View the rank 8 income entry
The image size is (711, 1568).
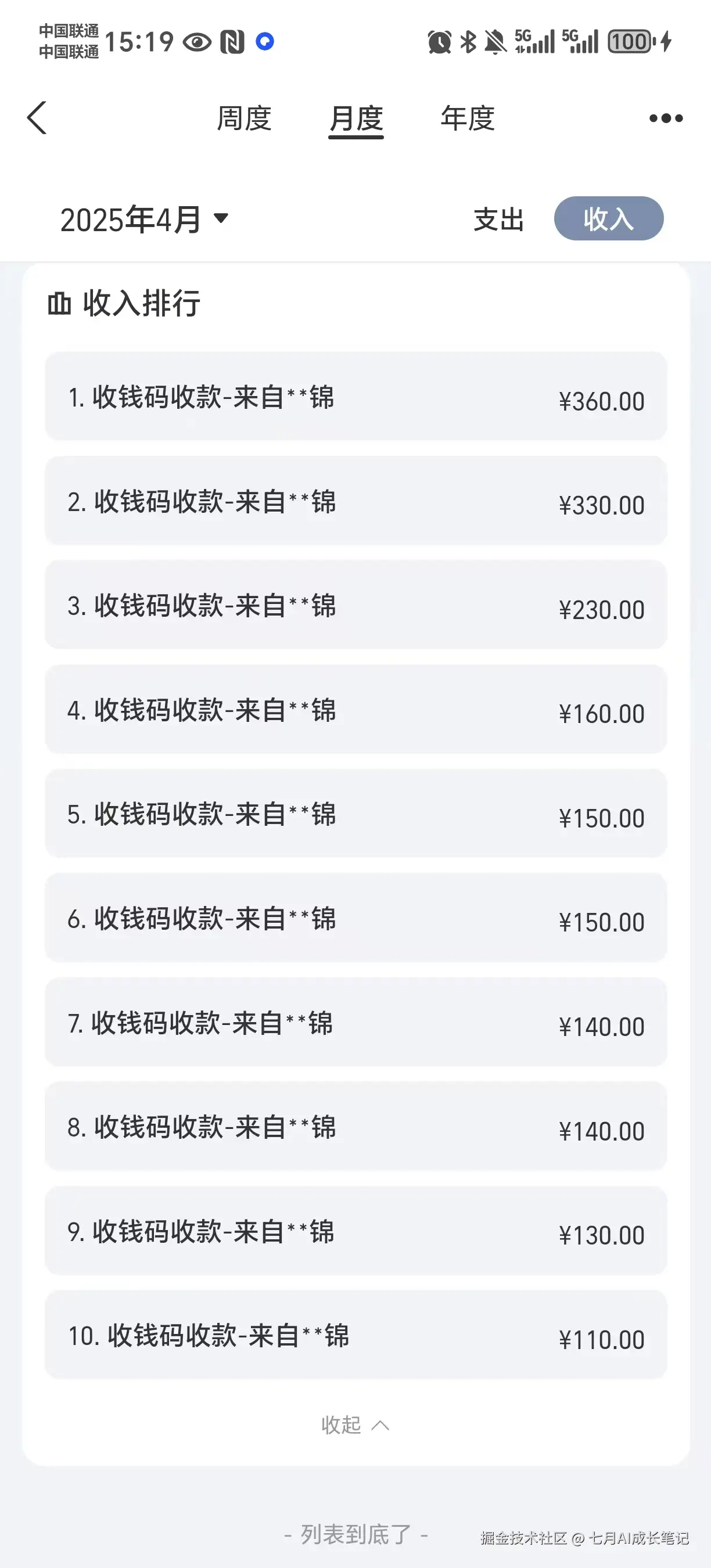(x=355, y=1127)
